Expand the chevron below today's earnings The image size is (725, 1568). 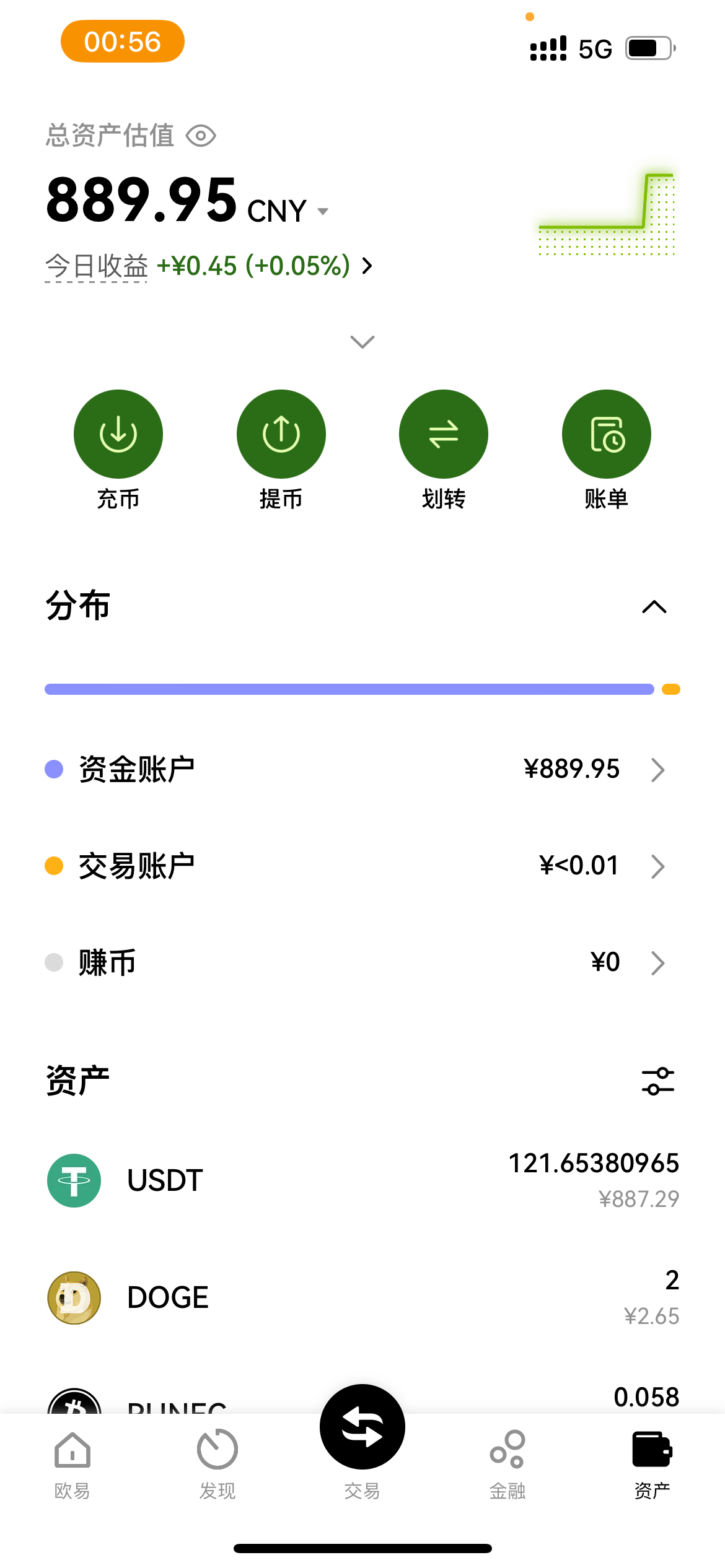pos(362,342)
